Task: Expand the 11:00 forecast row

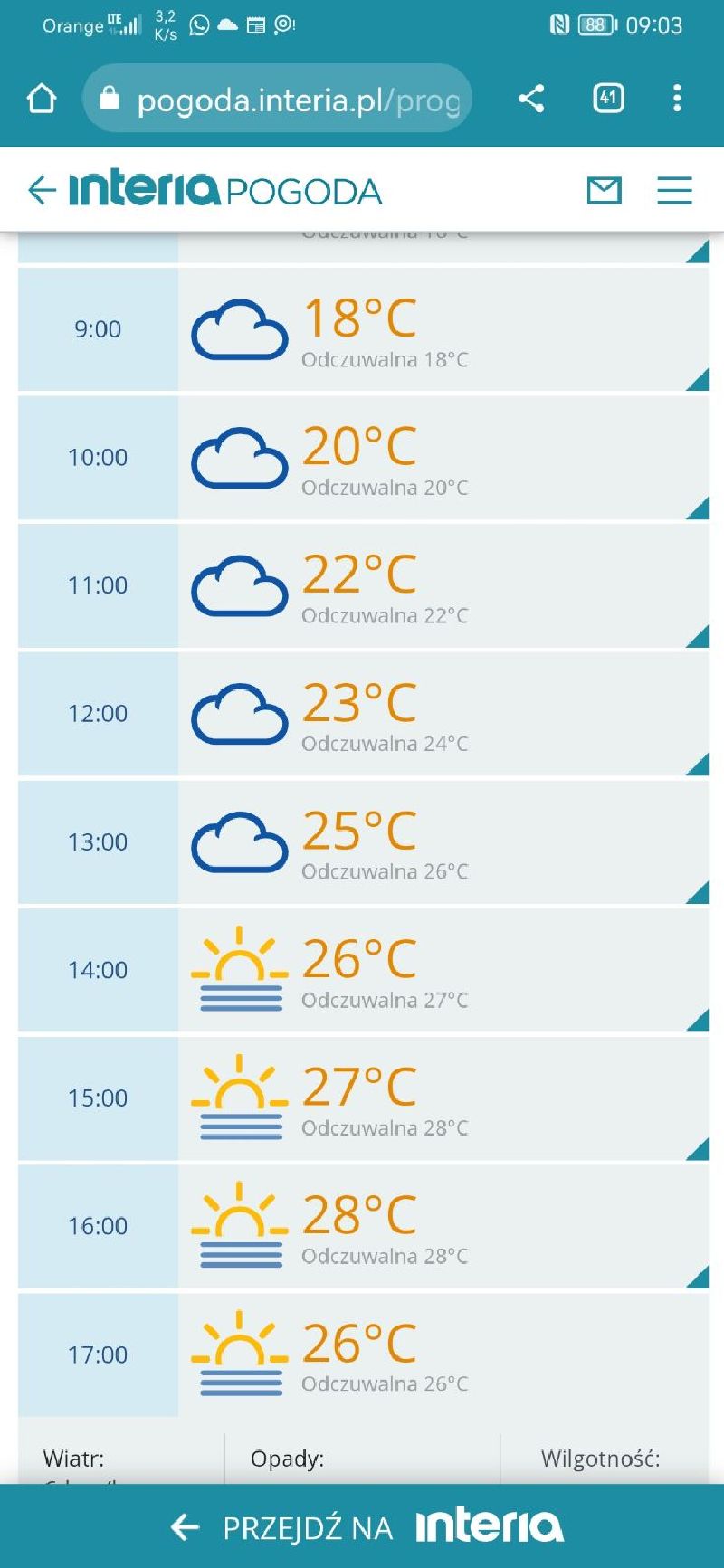Action: [x=363, y=585]
